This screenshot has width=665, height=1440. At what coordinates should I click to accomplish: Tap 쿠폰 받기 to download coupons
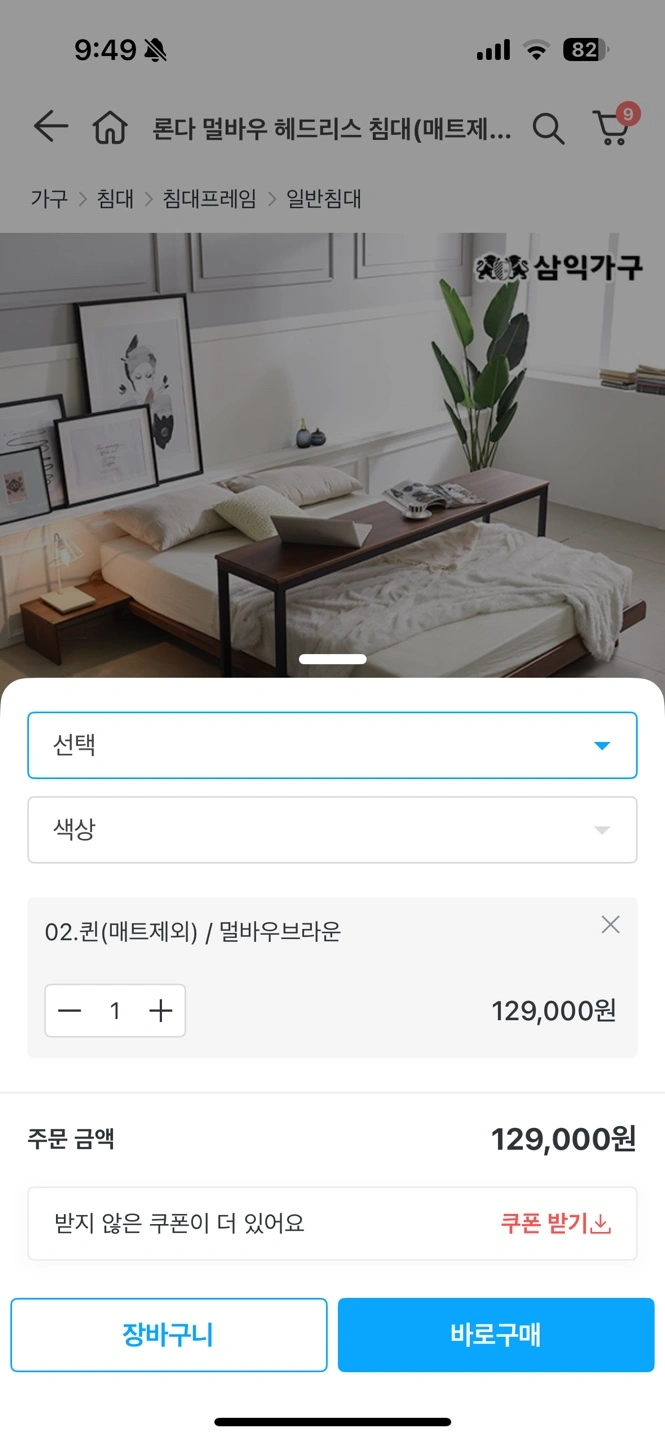555,1223
